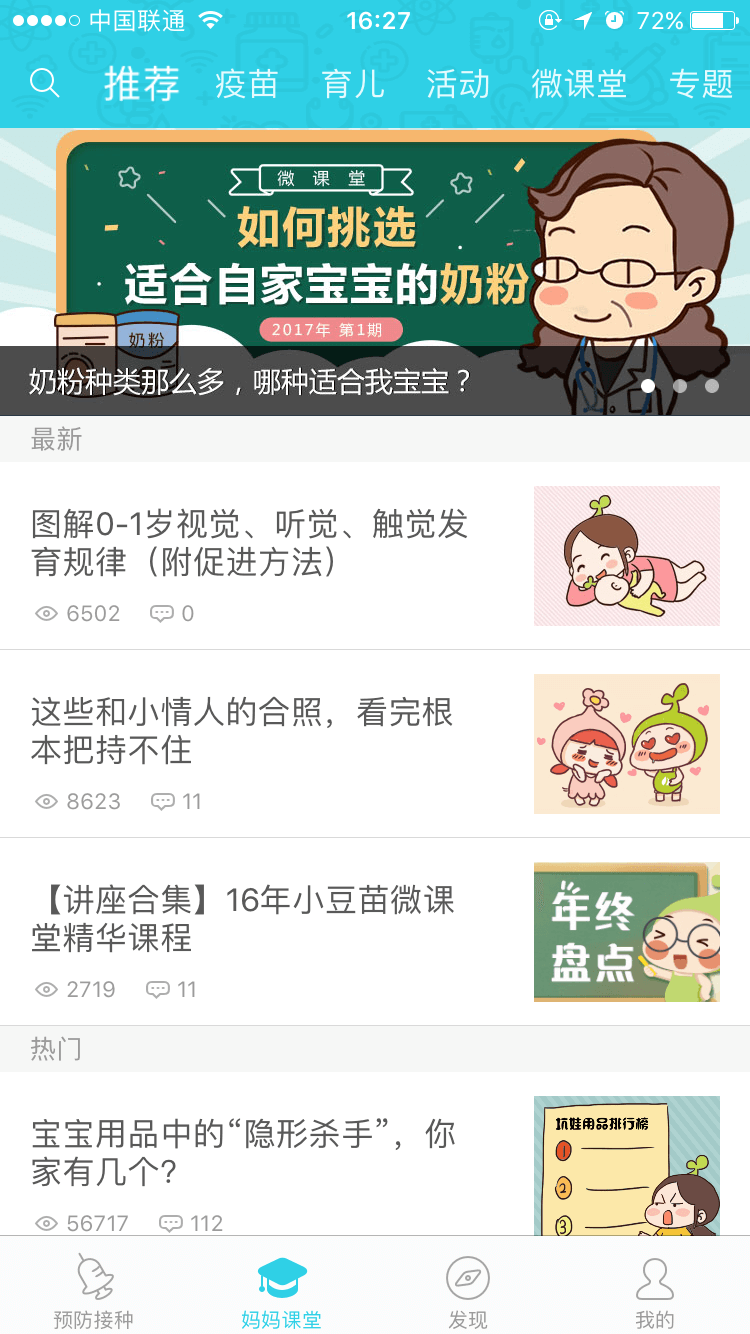750x1334 pixels.
Task: Open the search magnifier icon
Action: (45, 82)
